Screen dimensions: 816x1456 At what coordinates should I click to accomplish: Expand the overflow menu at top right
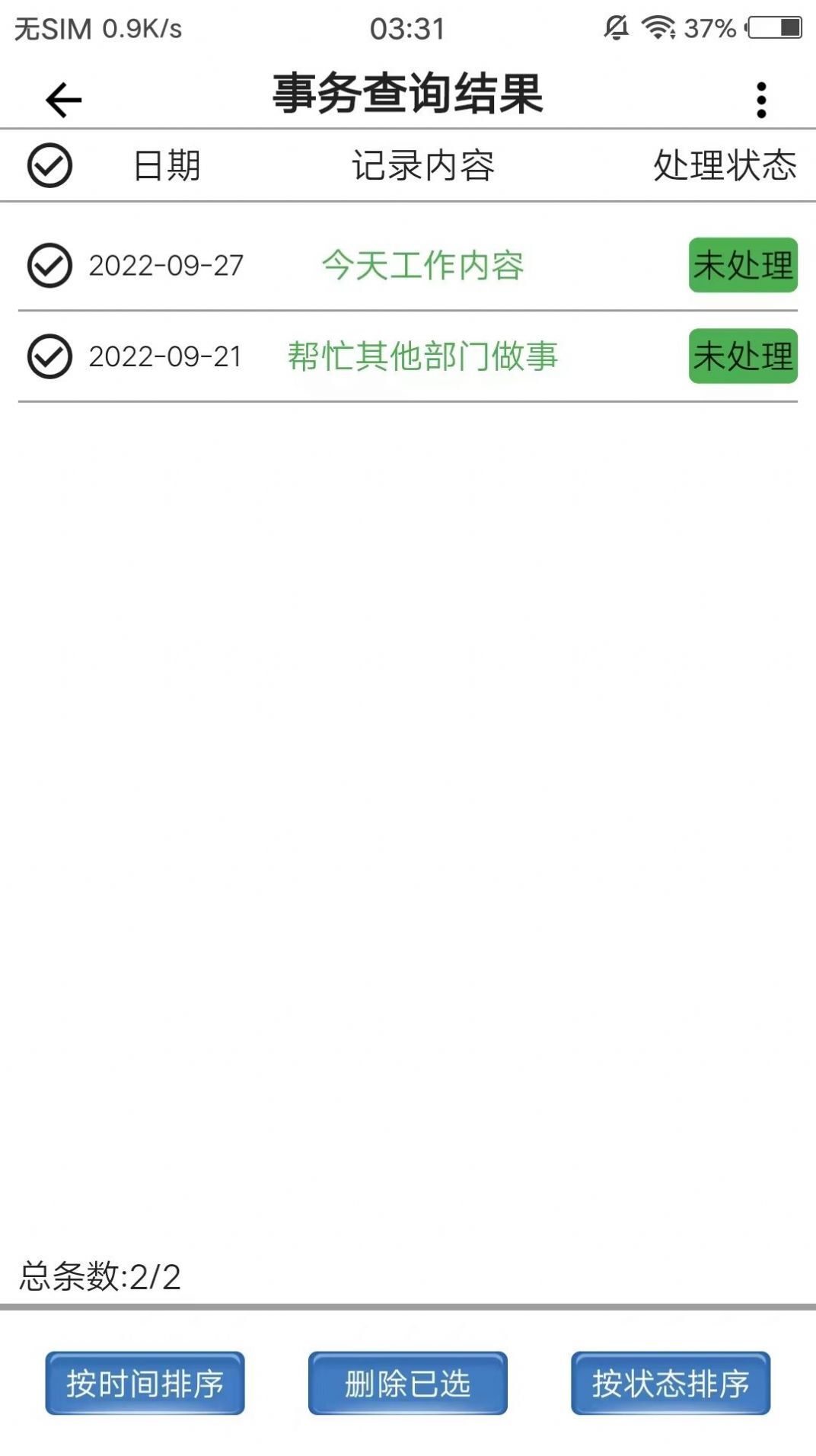pyautogui.click(x=759, y=97)
